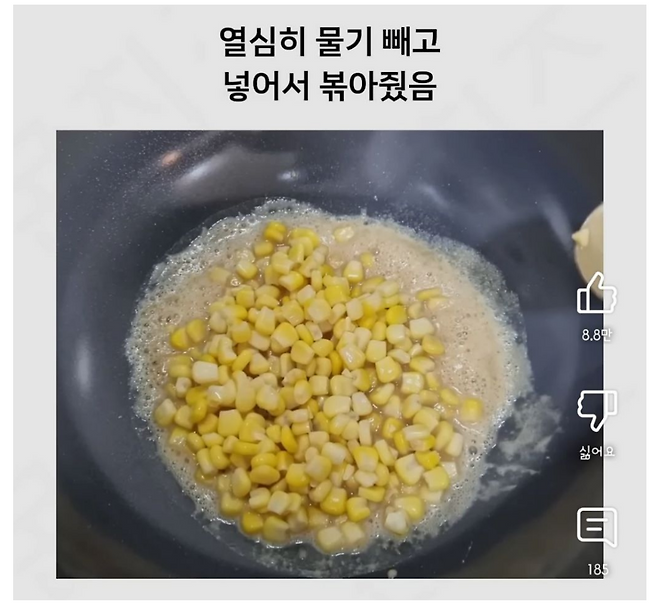Tap the dislike thumbs-down icon
Image resolution: width=658 pixels, height=608 pixels.
tap(597, 410)
